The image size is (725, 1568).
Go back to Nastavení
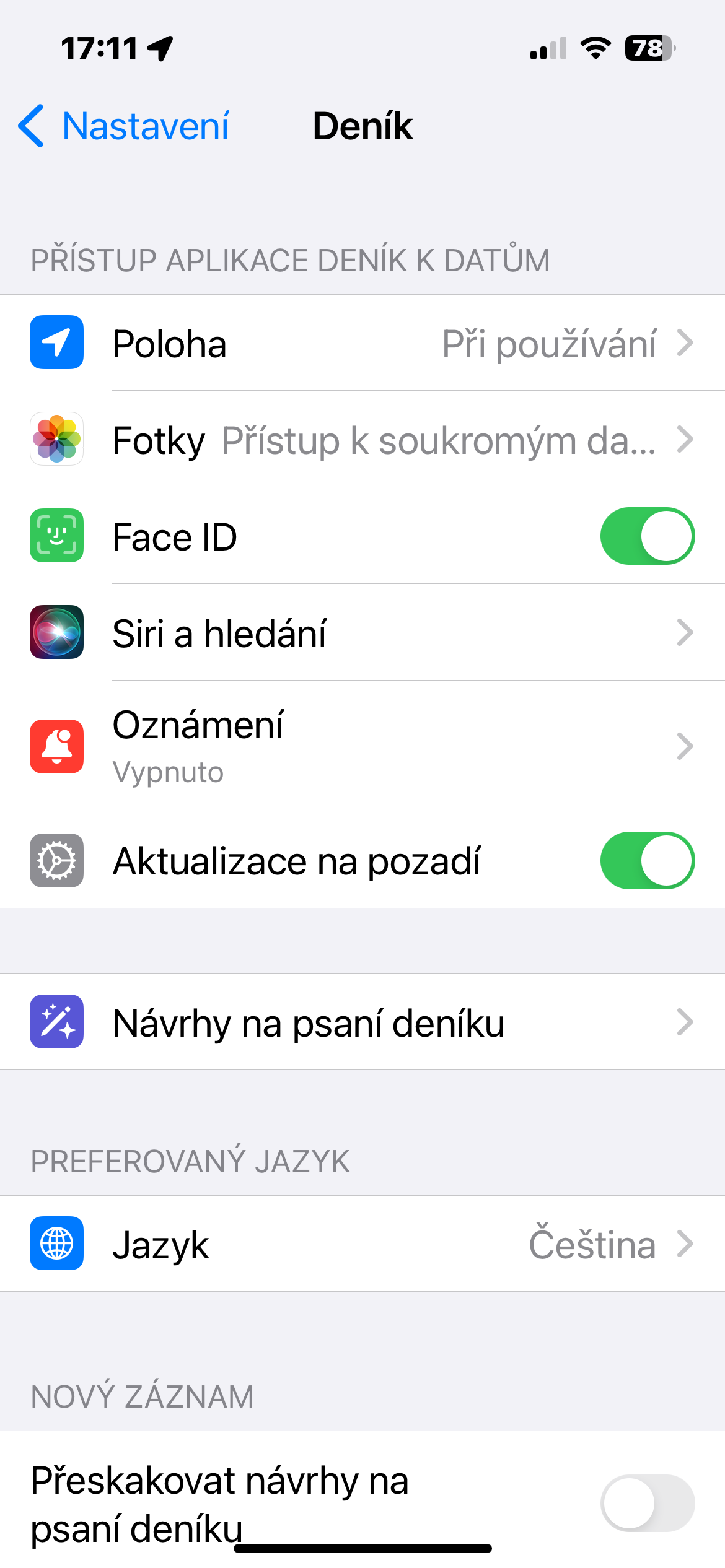click(x=124, y=126)
